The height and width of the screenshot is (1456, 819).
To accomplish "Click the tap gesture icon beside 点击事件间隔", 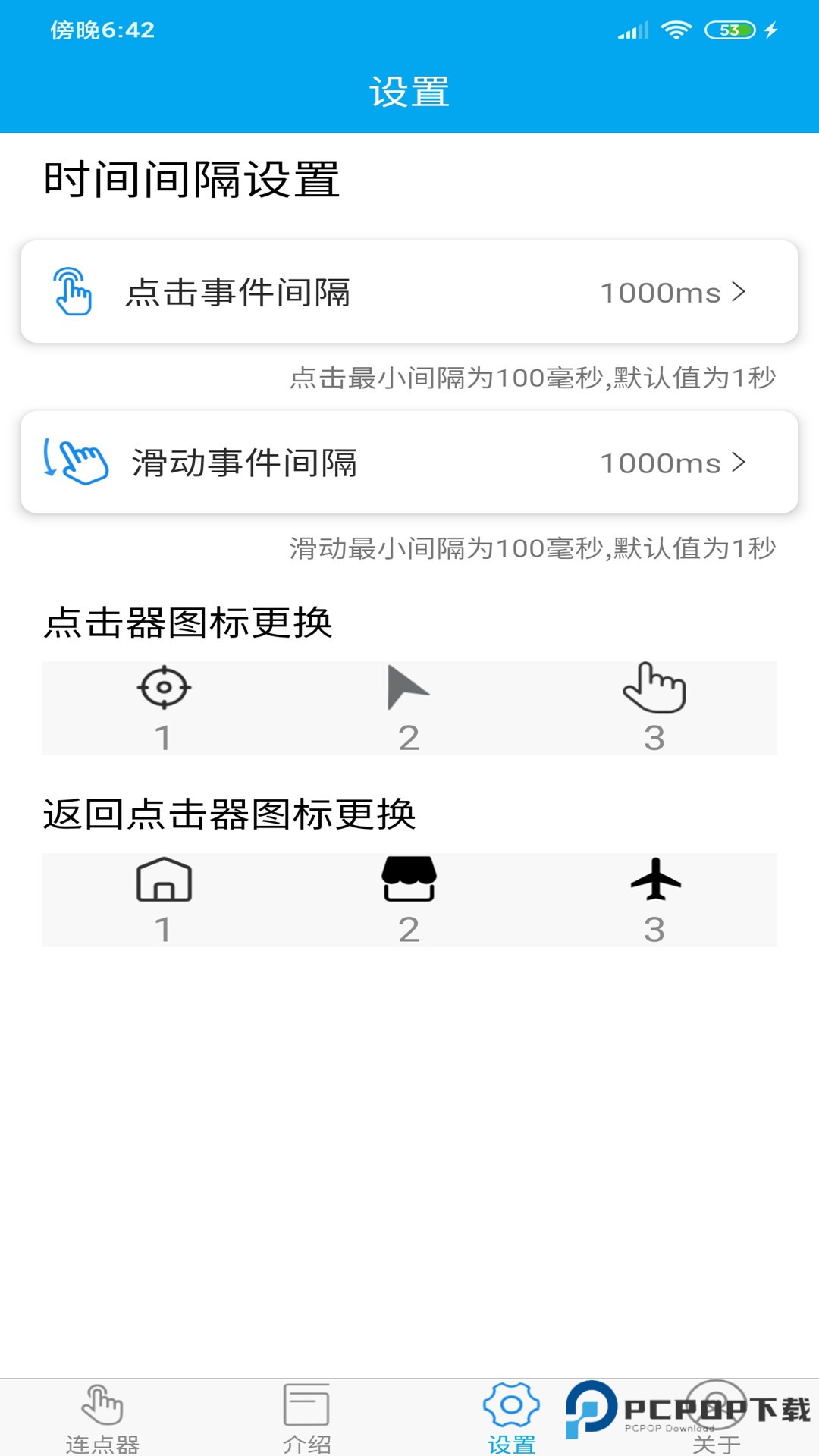I will 72,292.
